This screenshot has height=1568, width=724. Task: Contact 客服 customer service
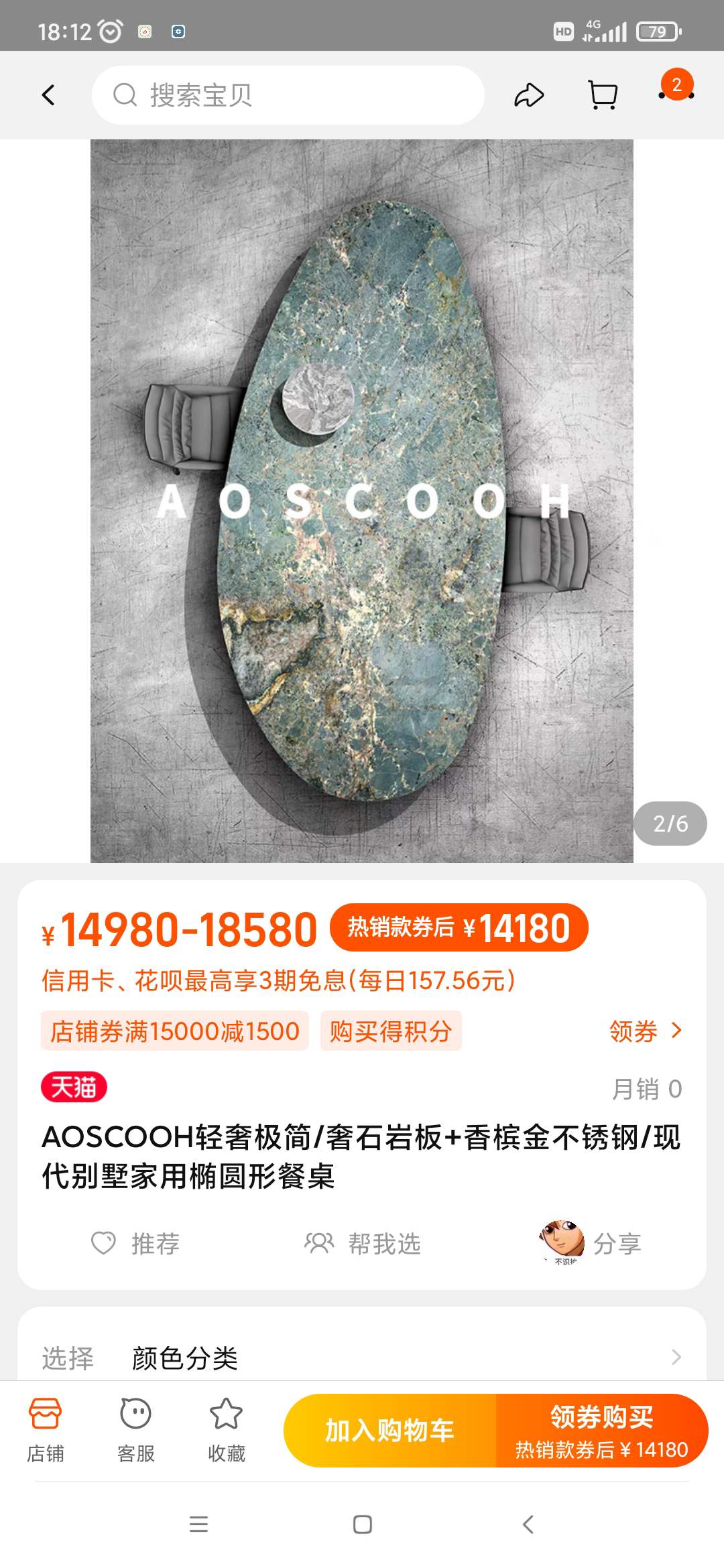[x=136, y=1429]
